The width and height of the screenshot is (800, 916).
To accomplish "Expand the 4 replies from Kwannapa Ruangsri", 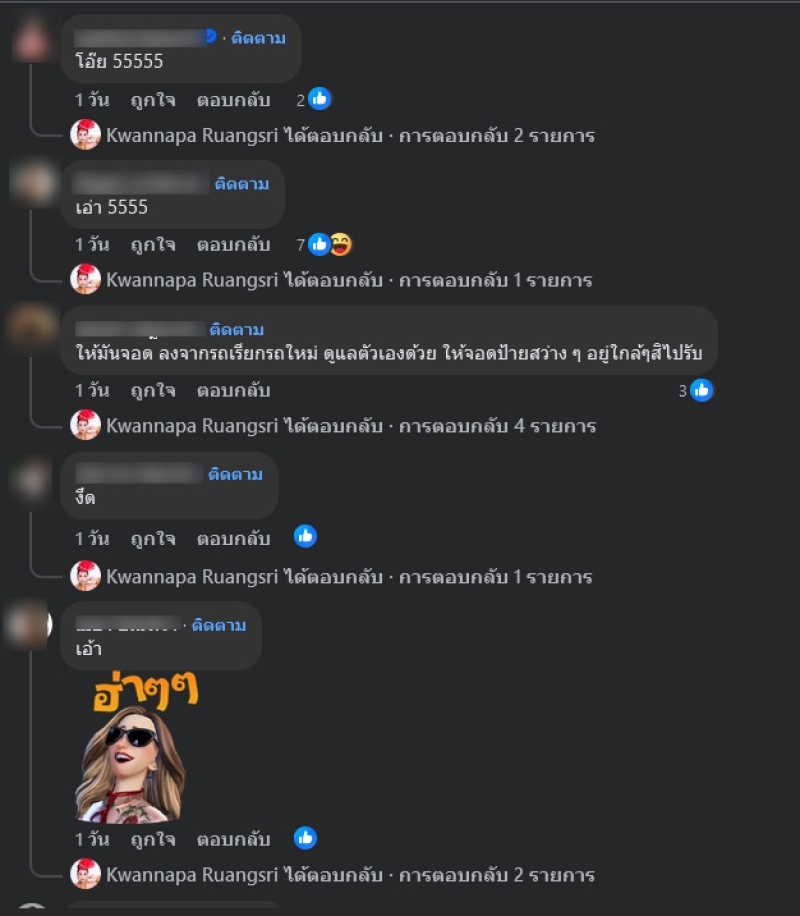I will pos(350,426).
